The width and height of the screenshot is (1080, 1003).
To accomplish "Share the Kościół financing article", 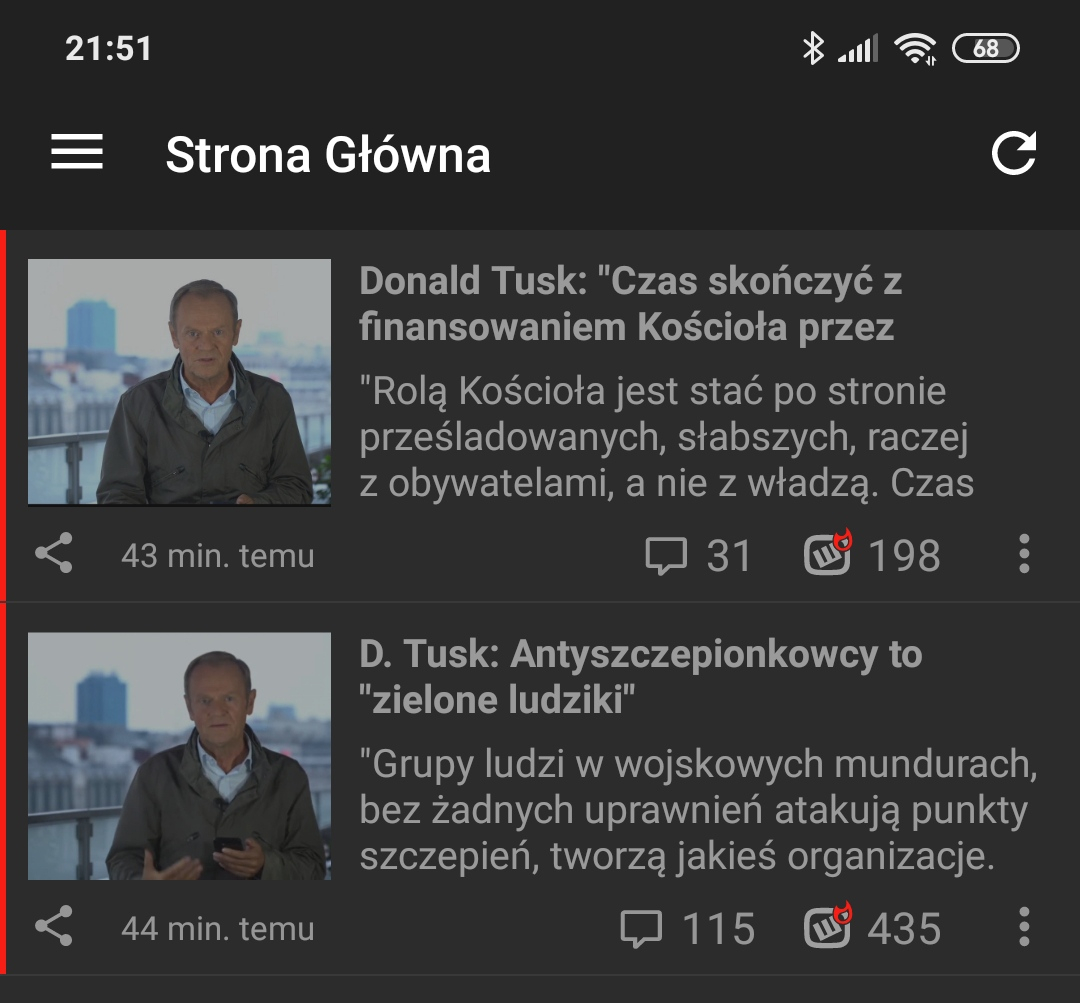I will 54,554.
